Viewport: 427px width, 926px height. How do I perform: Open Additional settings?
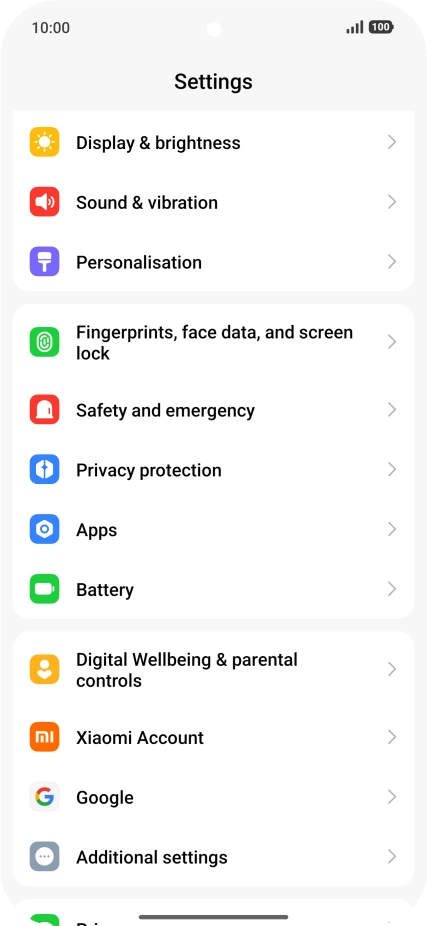point(213,856)
